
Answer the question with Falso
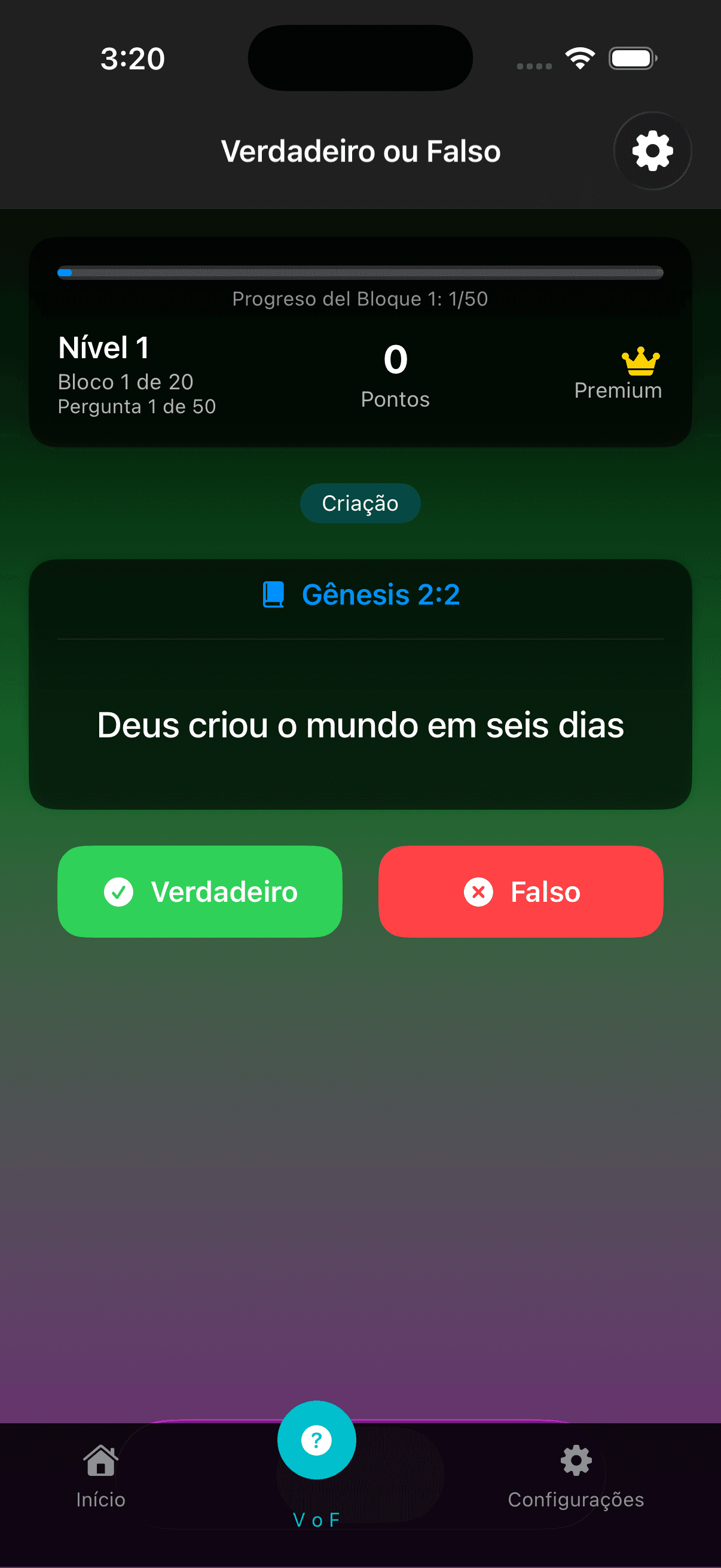(x=521, y=891)
